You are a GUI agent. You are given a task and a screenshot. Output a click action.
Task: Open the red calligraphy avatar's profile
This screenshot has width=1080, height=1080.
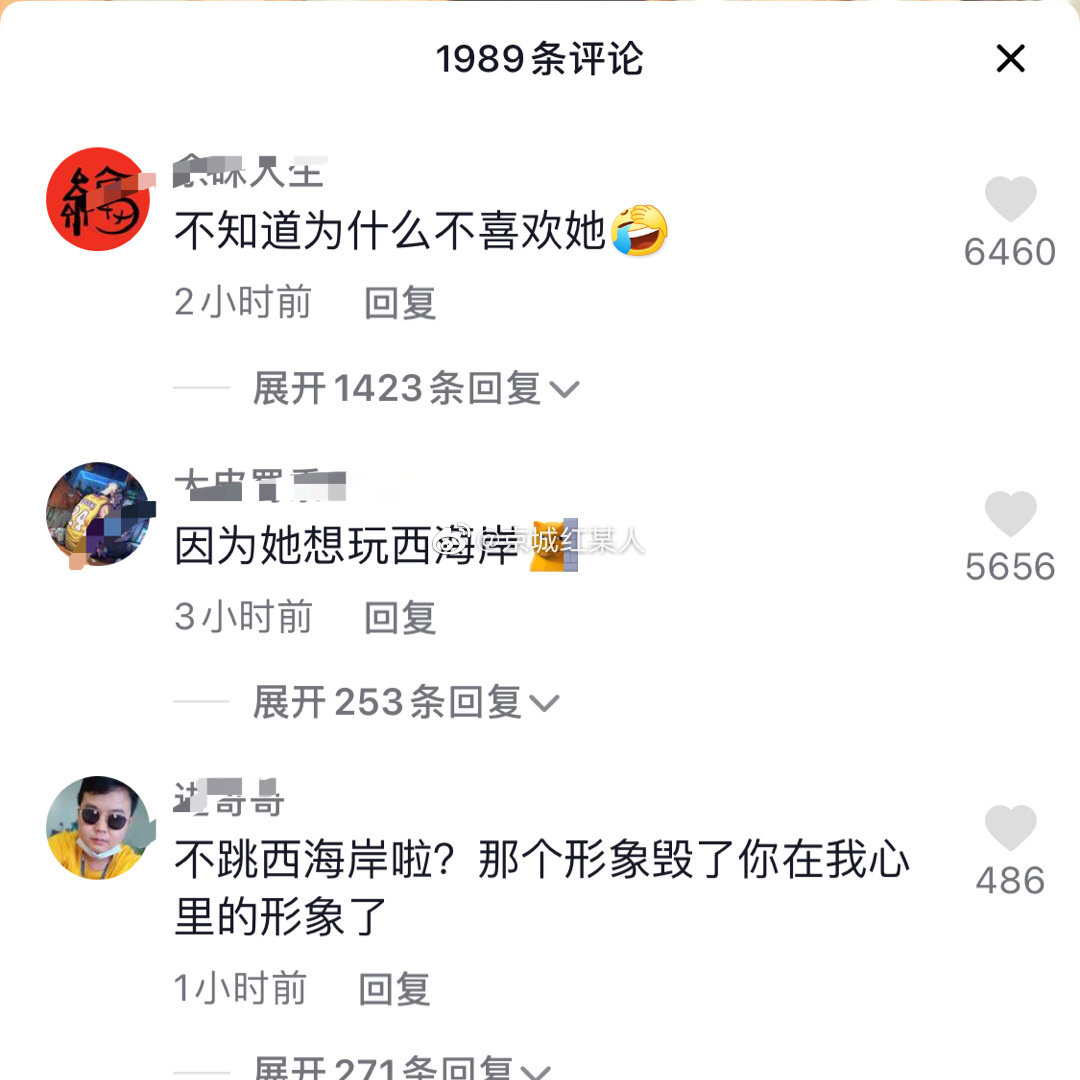point(98,199)
